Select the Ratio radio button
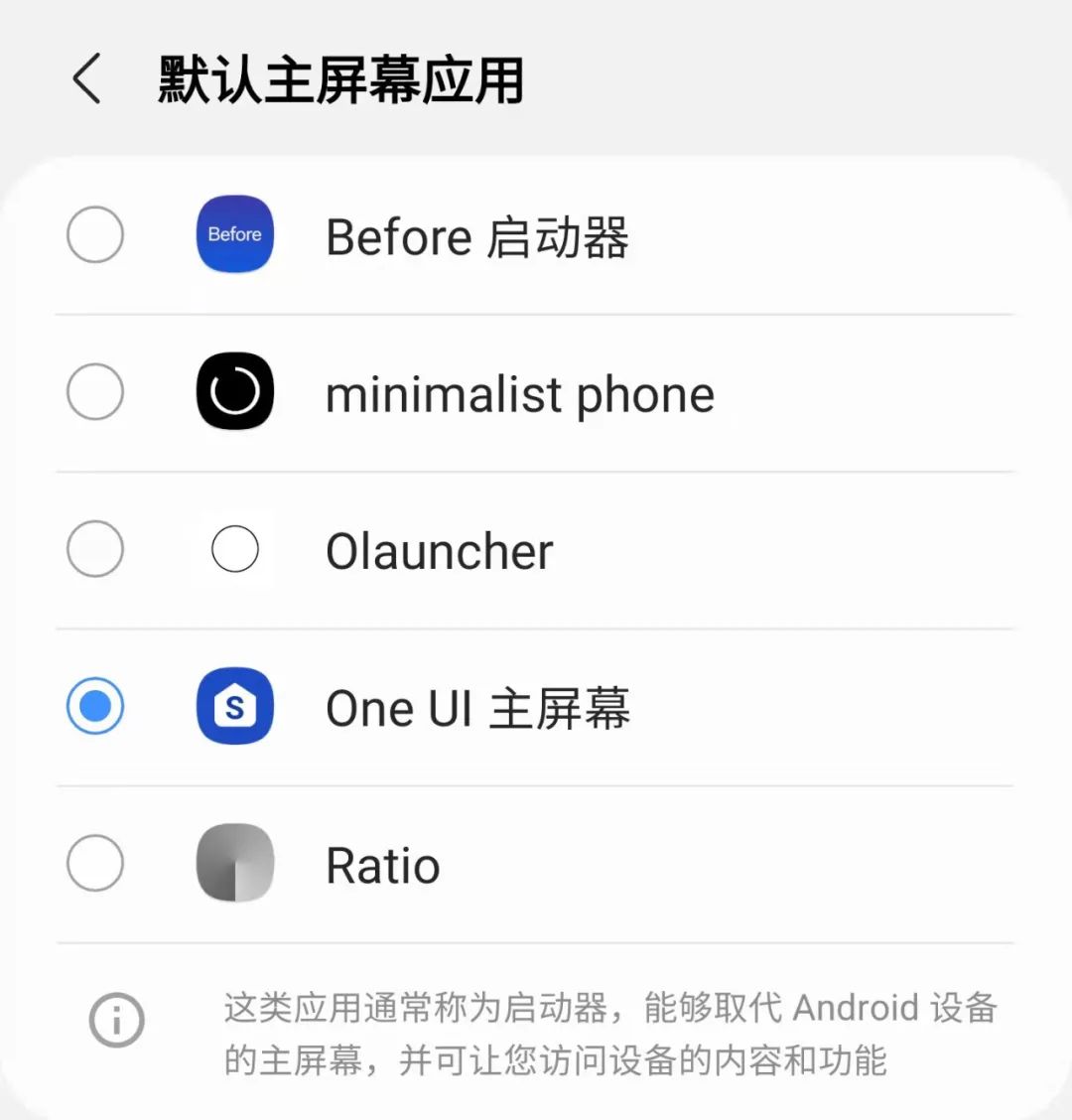Image resolution: width=1072 pixels, height=1120 pixels. [95, 864]
